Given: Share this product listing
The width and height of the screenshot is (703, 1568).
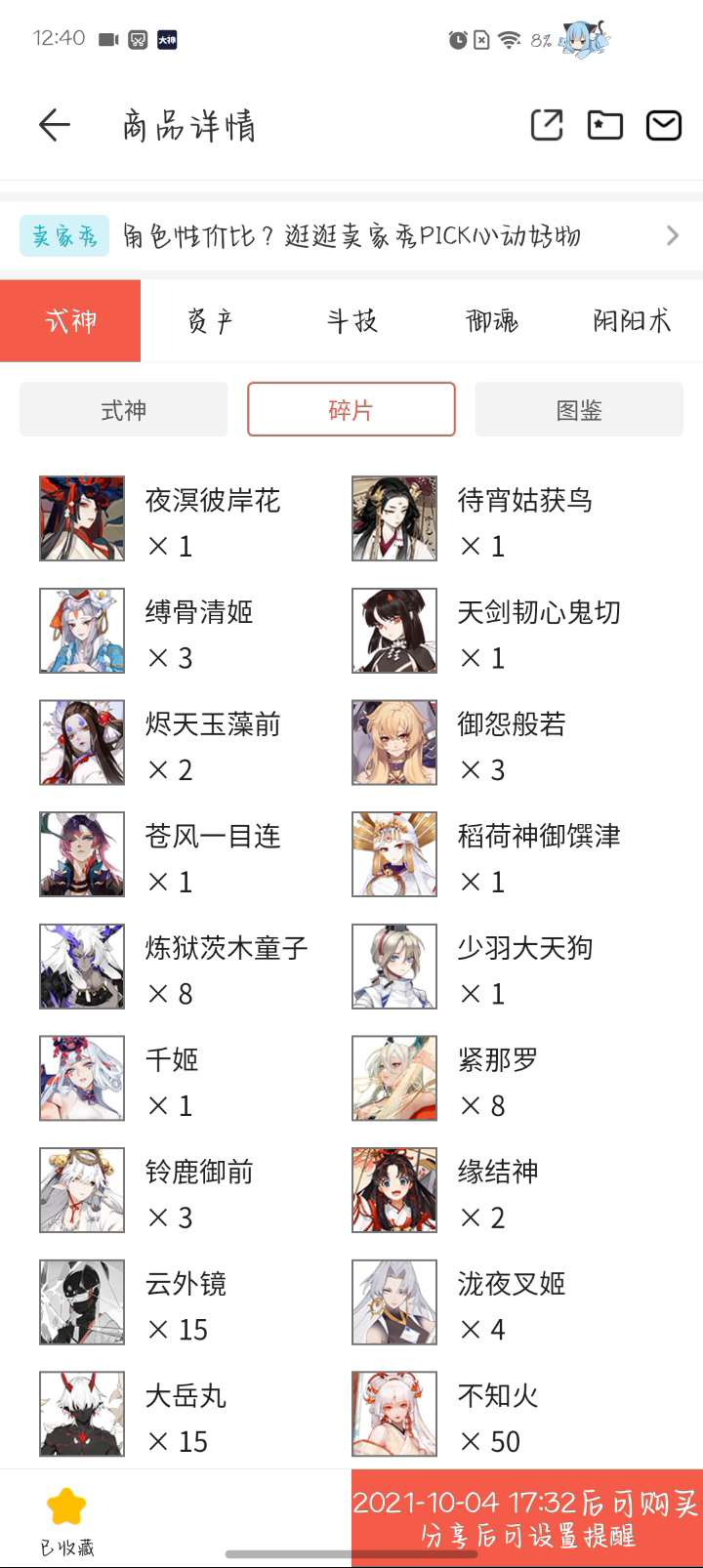Looking at the screenshot, I should (547, 125).
